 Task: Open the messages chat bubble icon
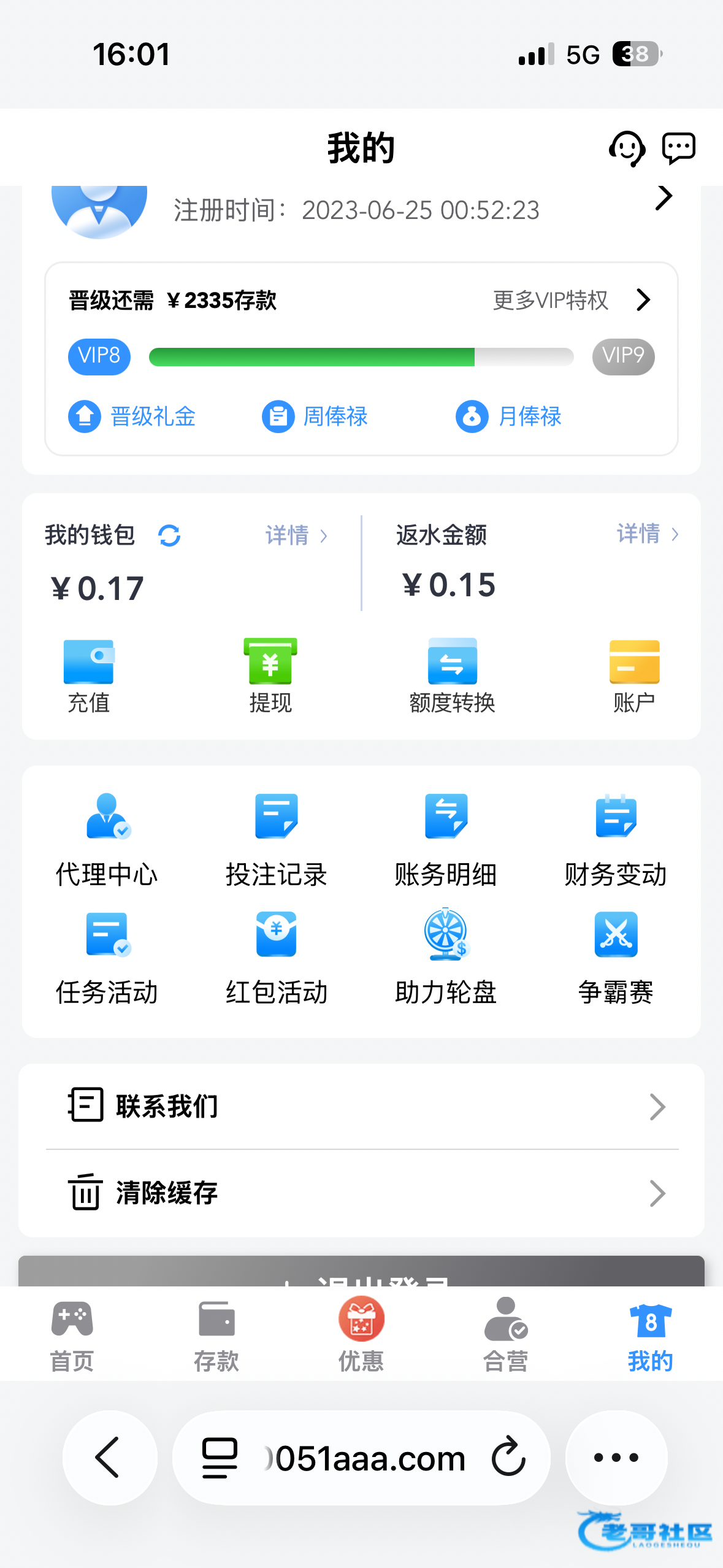point(678,148)
